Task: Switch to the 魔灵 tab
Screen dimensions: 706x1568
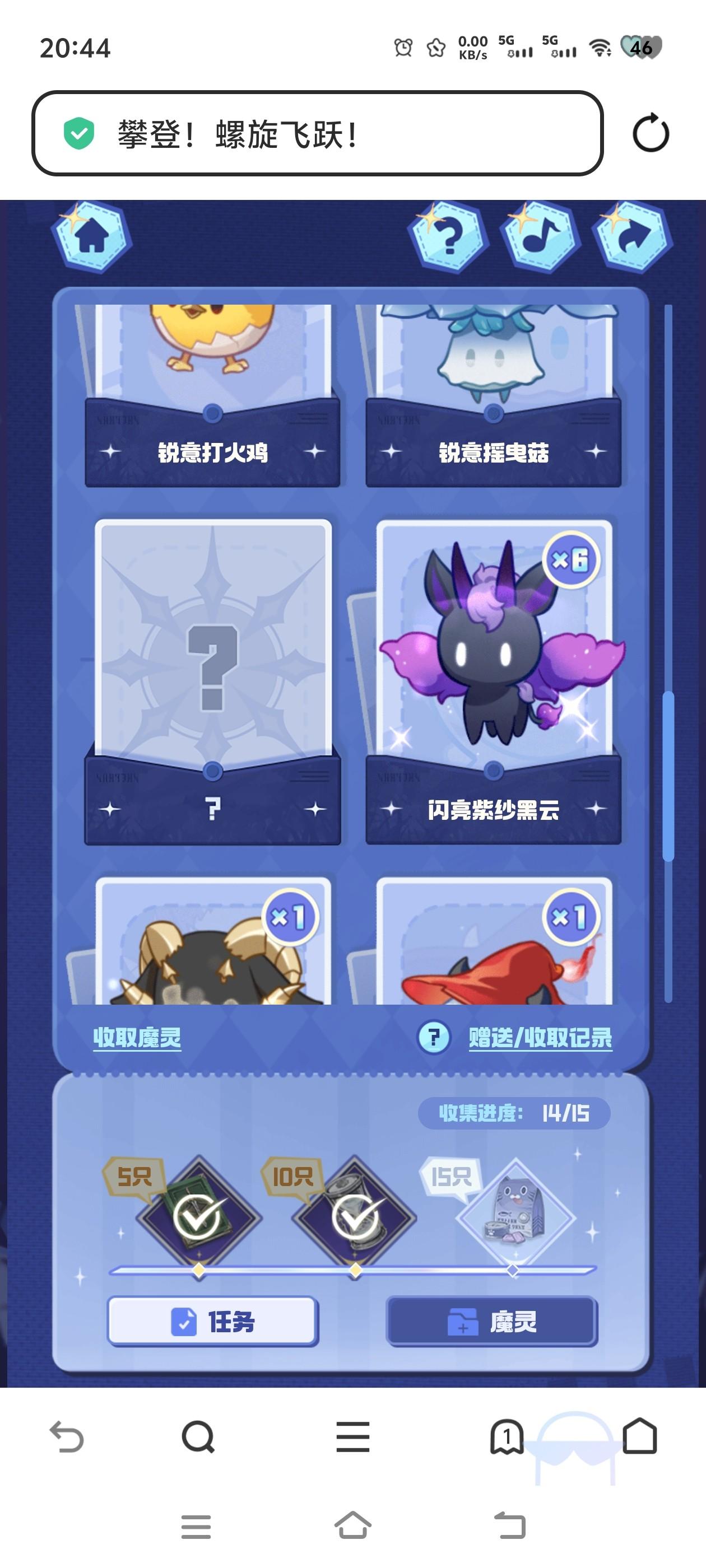Action: 492,1322
